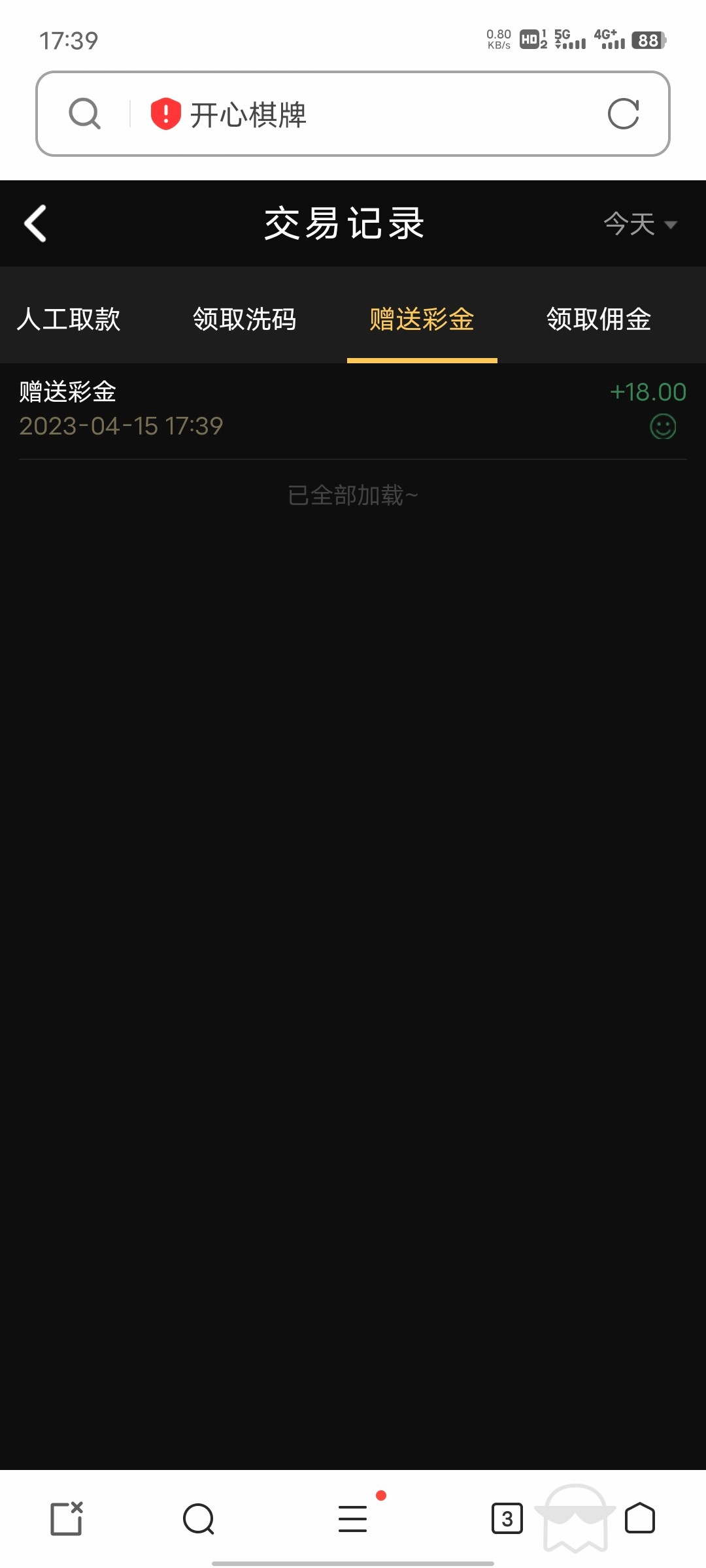706x1568 pixels.
Task: Tap the search icon in the address bar
Action: click(x=85, y=114)
